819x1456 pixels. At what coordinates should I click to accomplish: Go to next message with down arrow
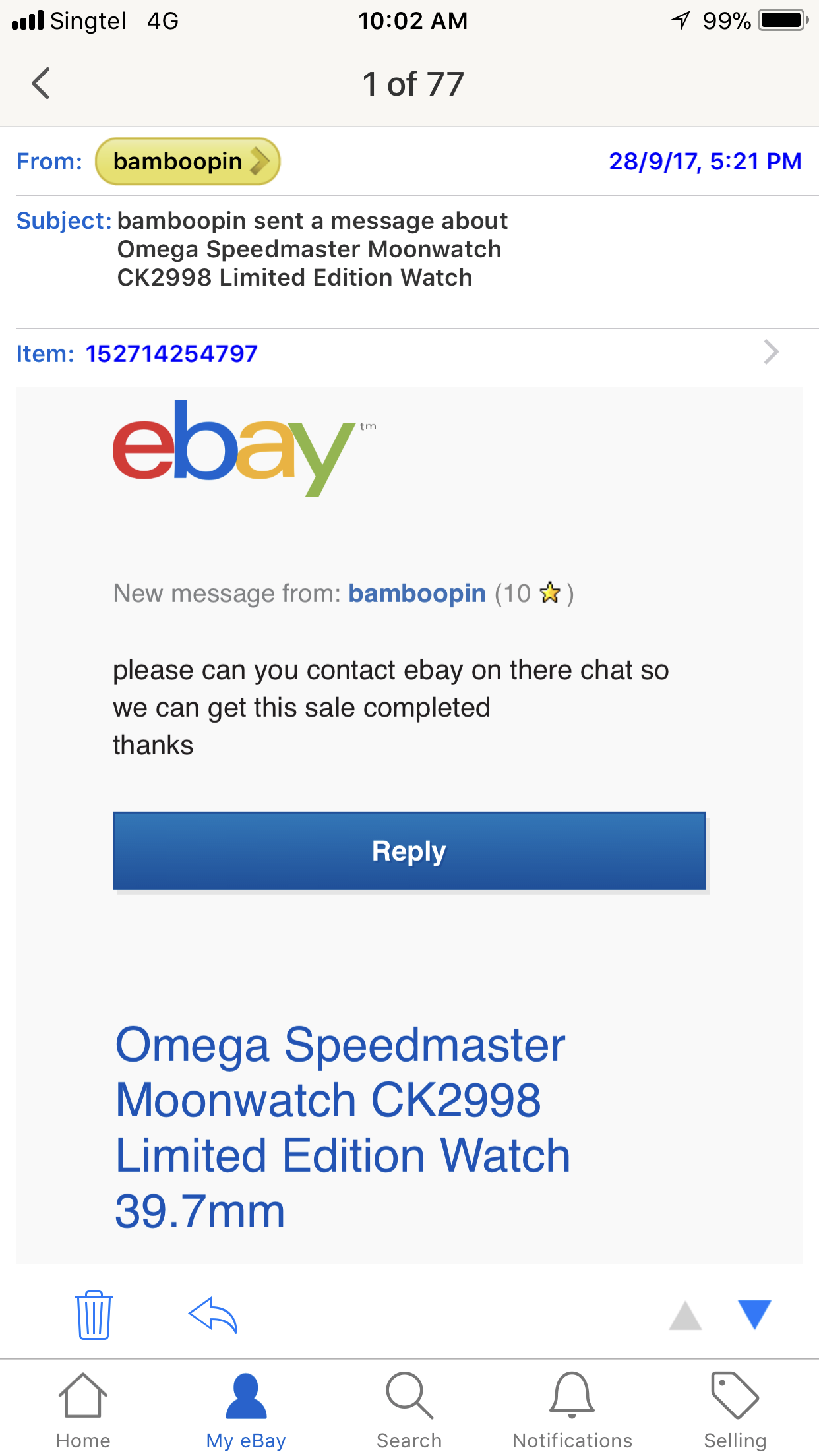(x=754, y=1314)
